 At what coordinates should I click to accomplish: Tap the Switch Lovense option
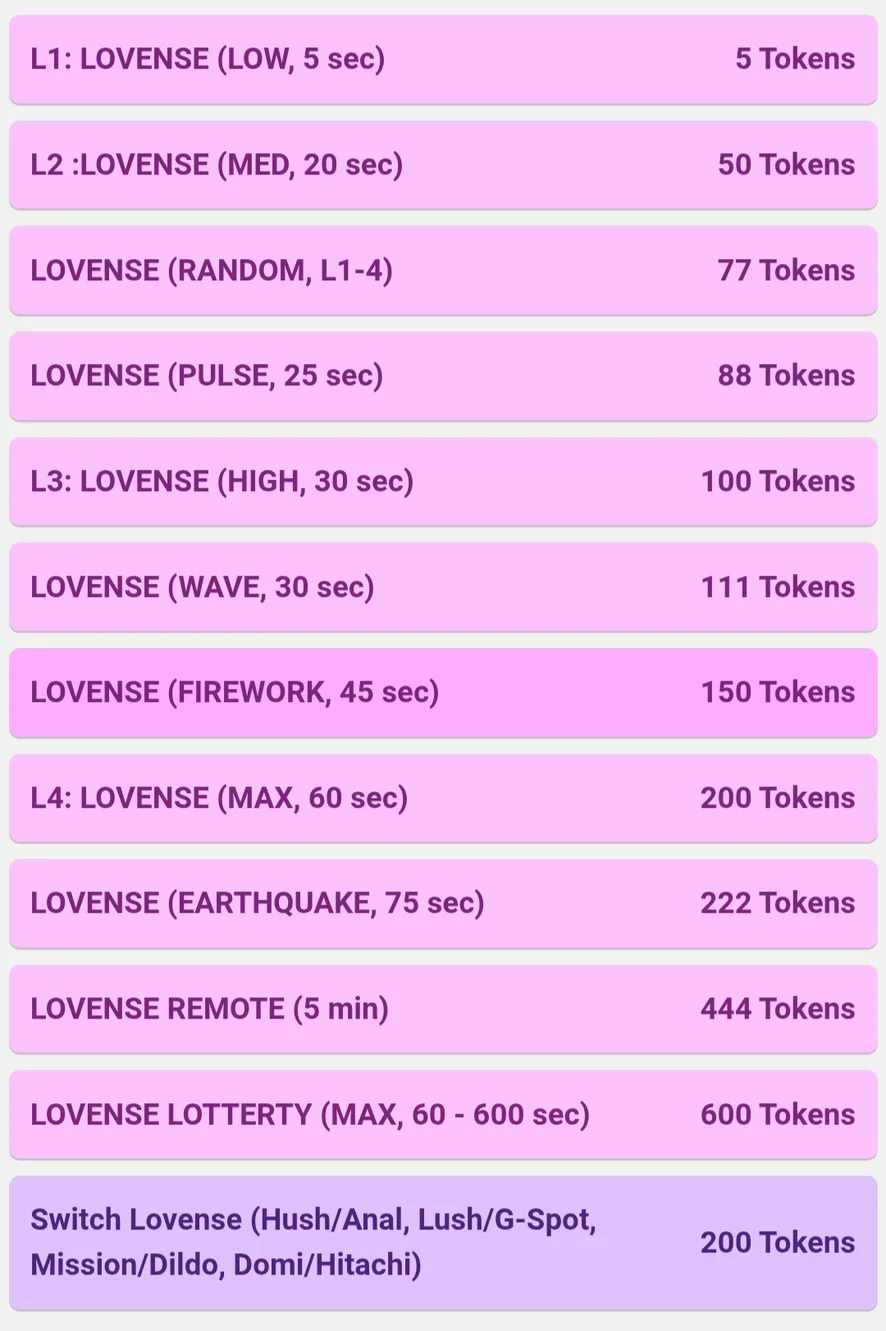point(443,1242)
